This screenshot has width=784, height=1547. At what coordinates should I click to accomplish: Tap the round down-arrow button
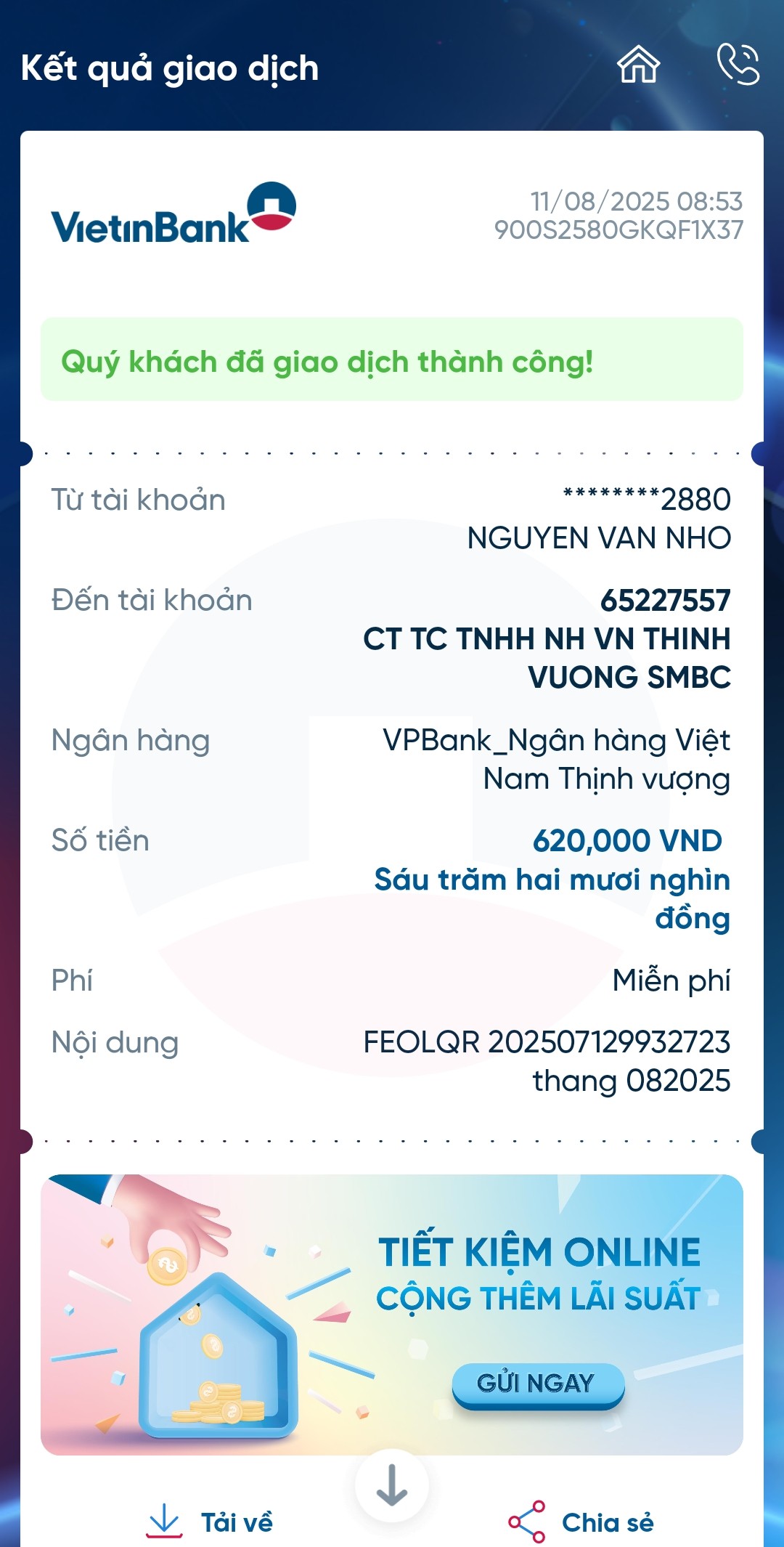[x=392, y=1485]
